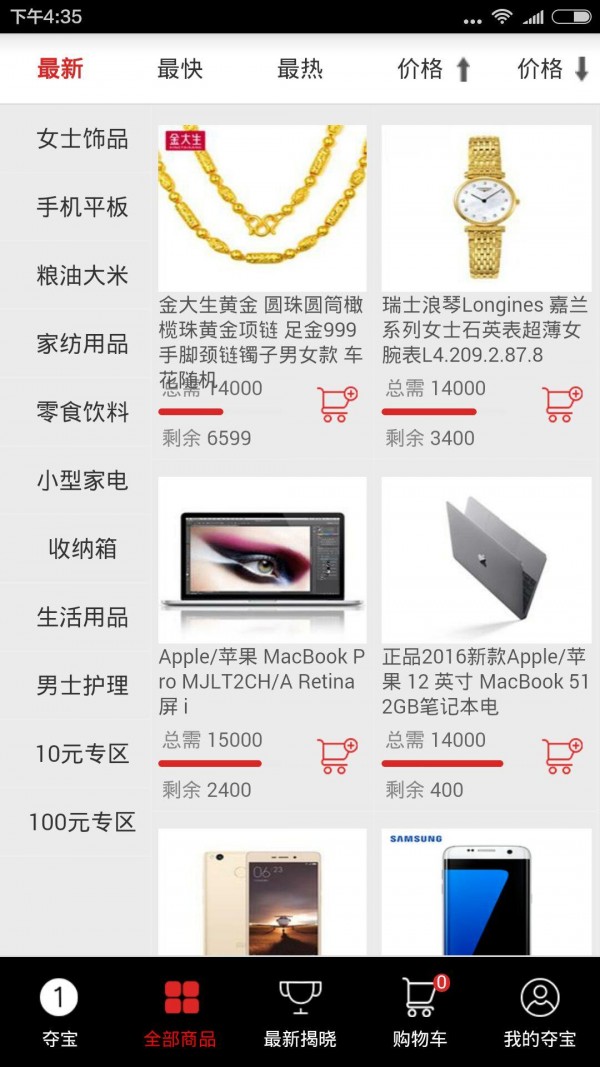Screen dimensions: 600x1067
Task: Browse the 零食饮料 category
Action: coord(82,412)
